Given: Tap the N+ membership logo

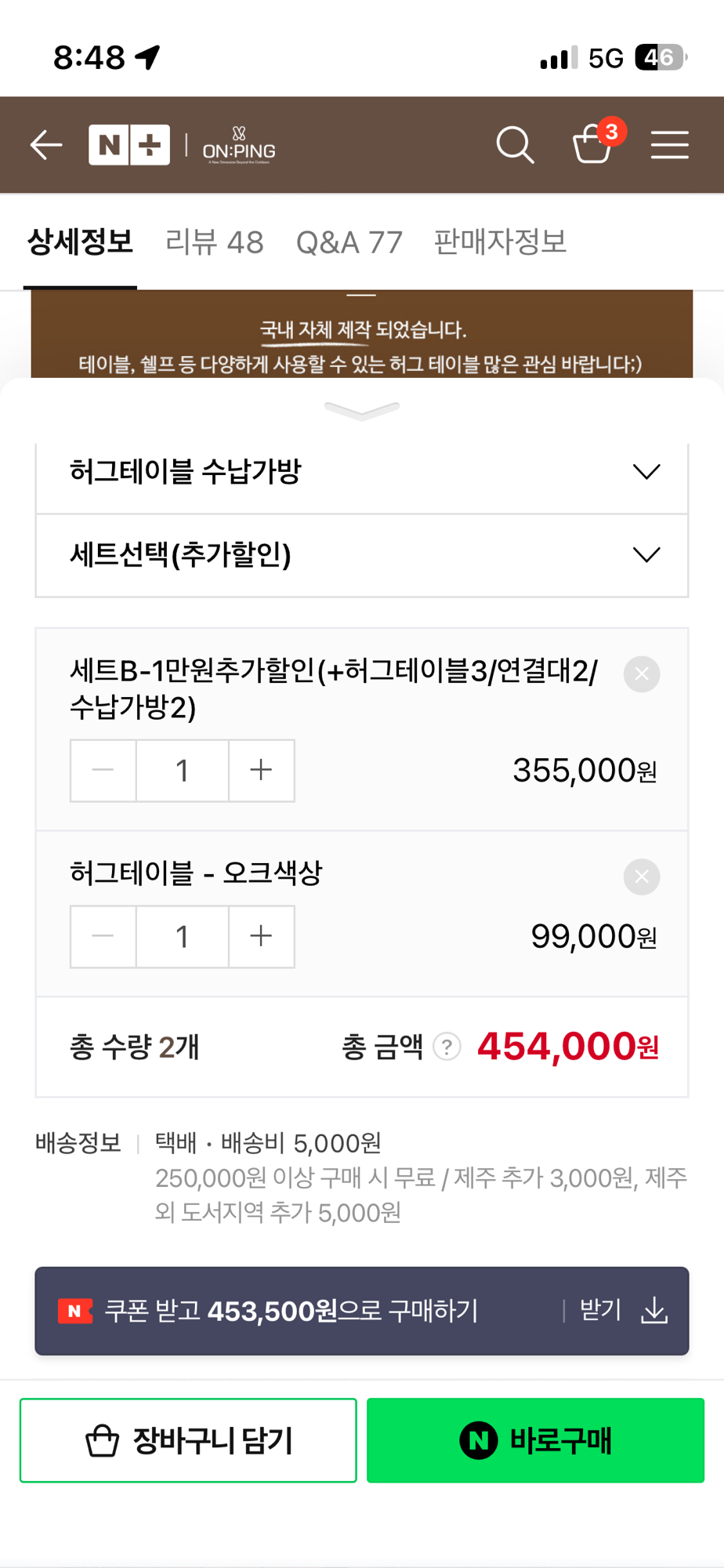Looking at the screenshot, I should point(129,144).
